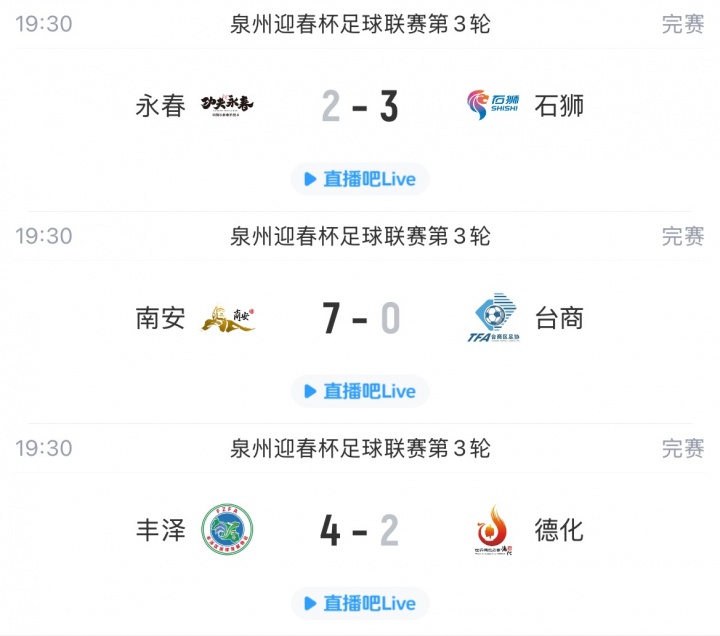Launch 直播吧Live for 丰泽 vs 德化
This screenshot has width=720, height=636.
point(360,603)
